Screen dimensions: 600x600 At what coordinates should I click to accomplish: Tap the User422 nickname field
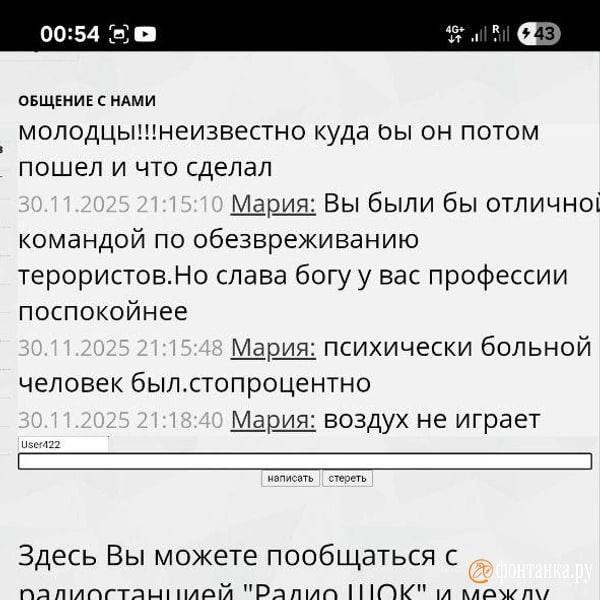pos(63,444)
